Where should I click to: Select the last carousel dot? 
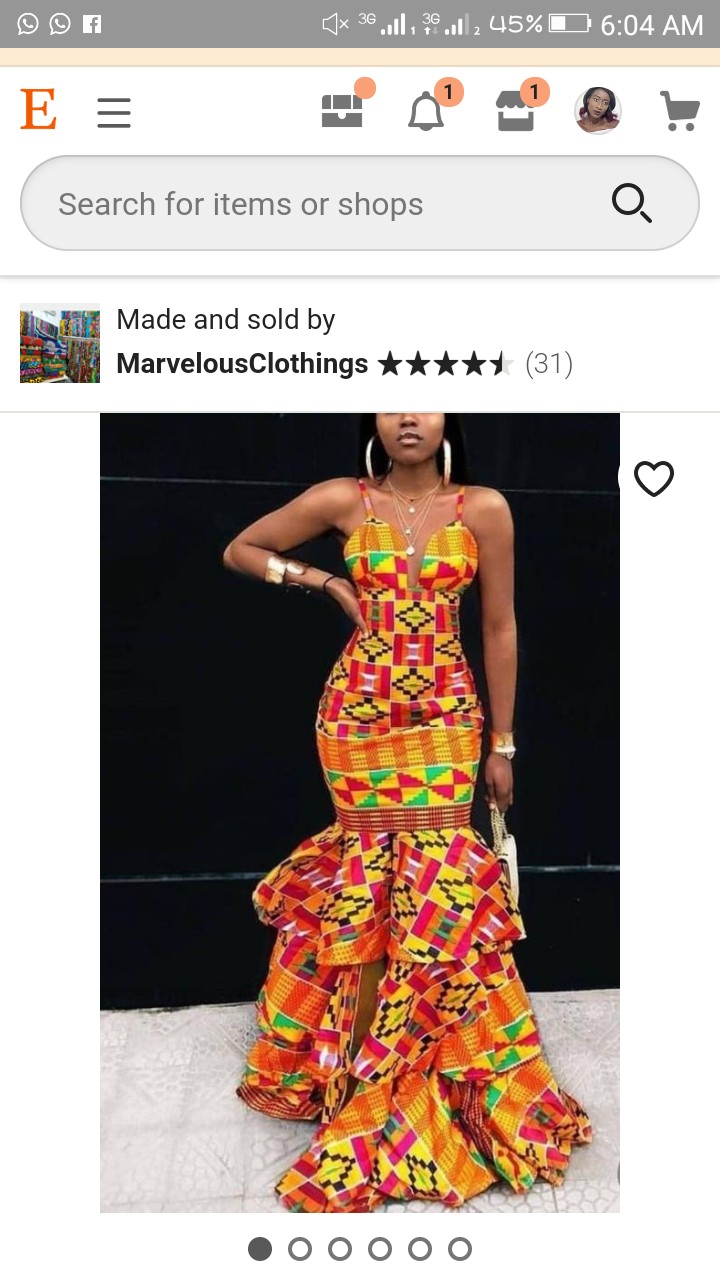pos(460,1248)
